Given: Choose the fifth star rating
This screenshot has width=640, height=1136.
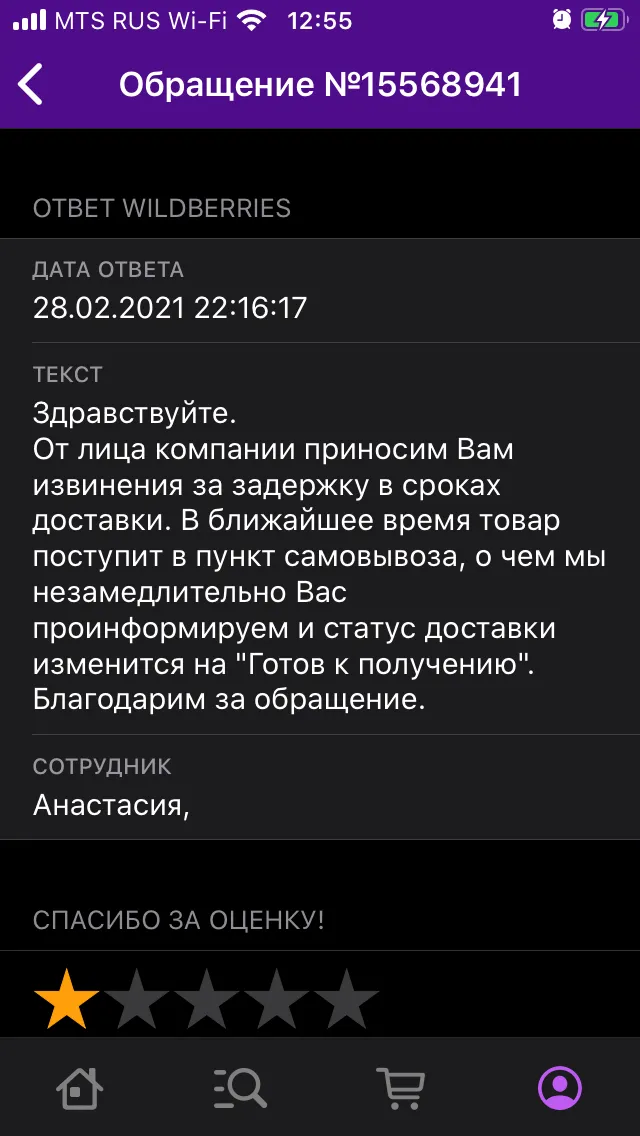Looking at the screenshot, I should coord(346,998).
